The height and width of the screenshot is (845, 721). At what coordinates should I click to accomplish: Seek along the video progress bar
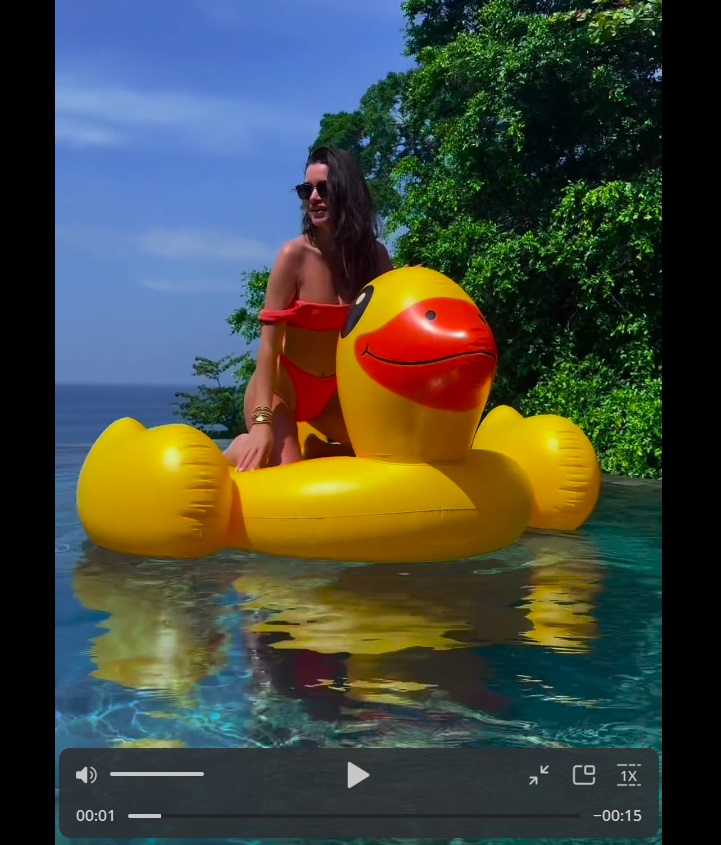[354, 816]
